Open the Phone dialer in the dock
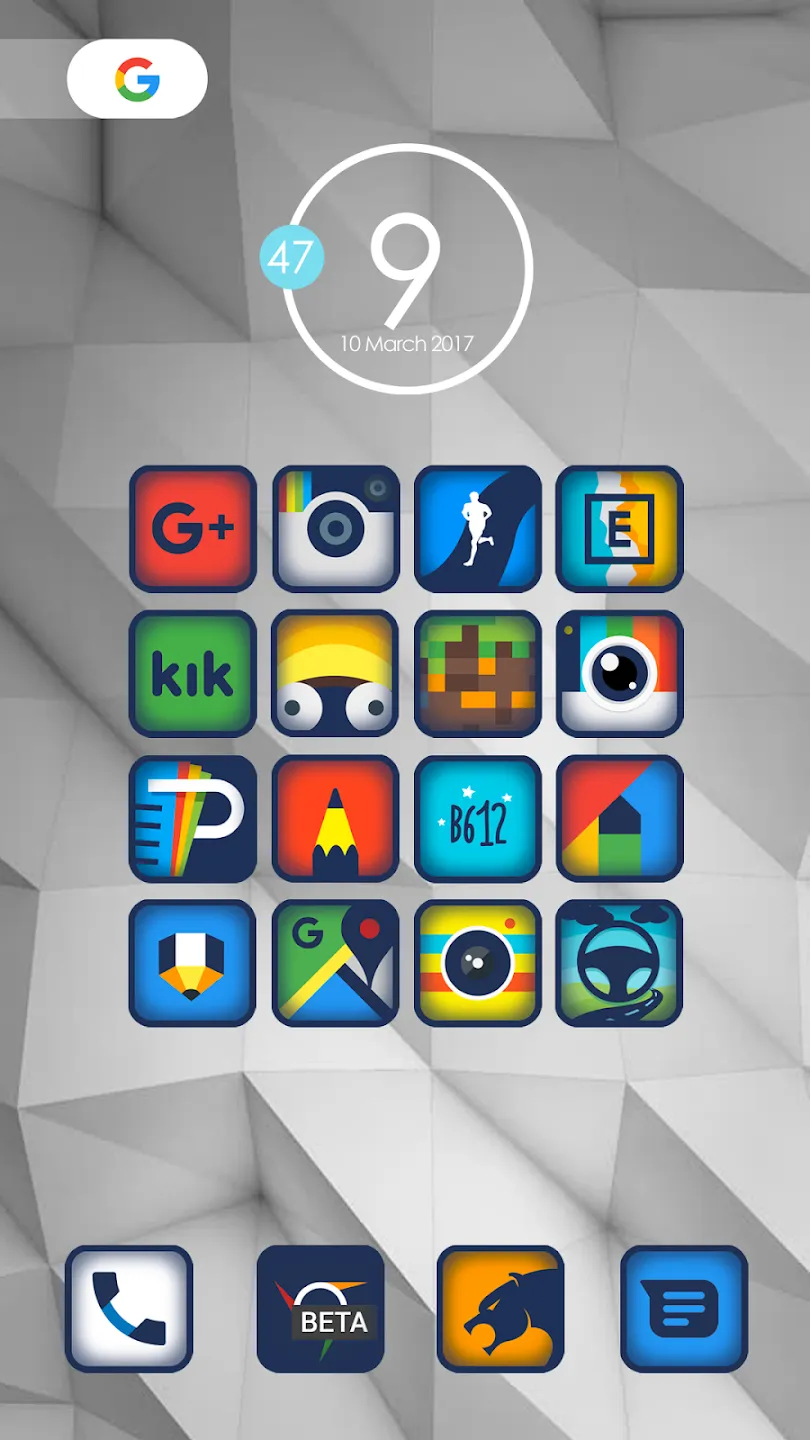Image resolution: width=810 pixels, height=1440 pixels. 129,1309
